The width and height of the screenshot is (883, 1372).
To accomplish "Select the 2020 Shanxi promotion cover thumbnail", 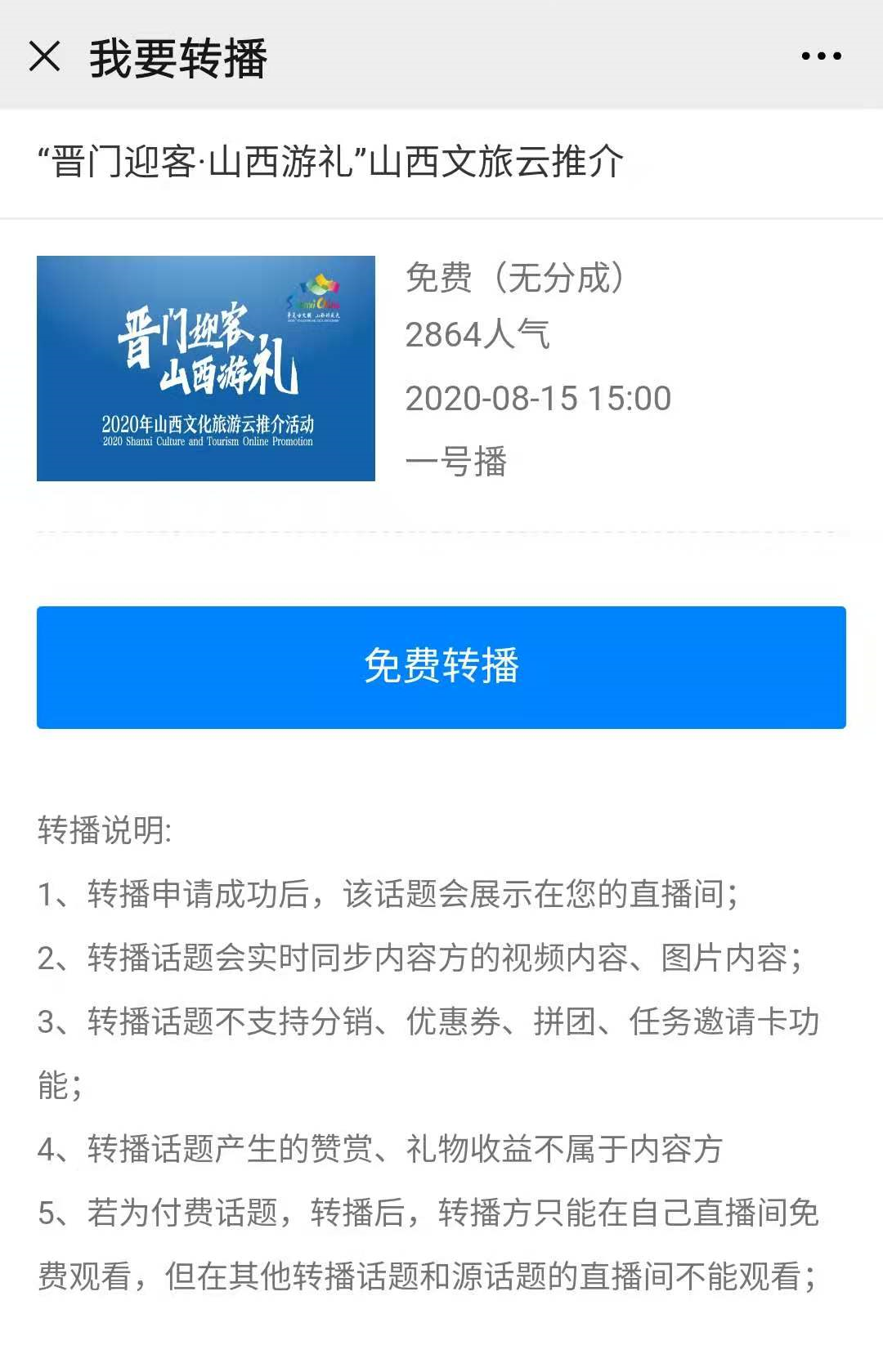I will point(206,368).
